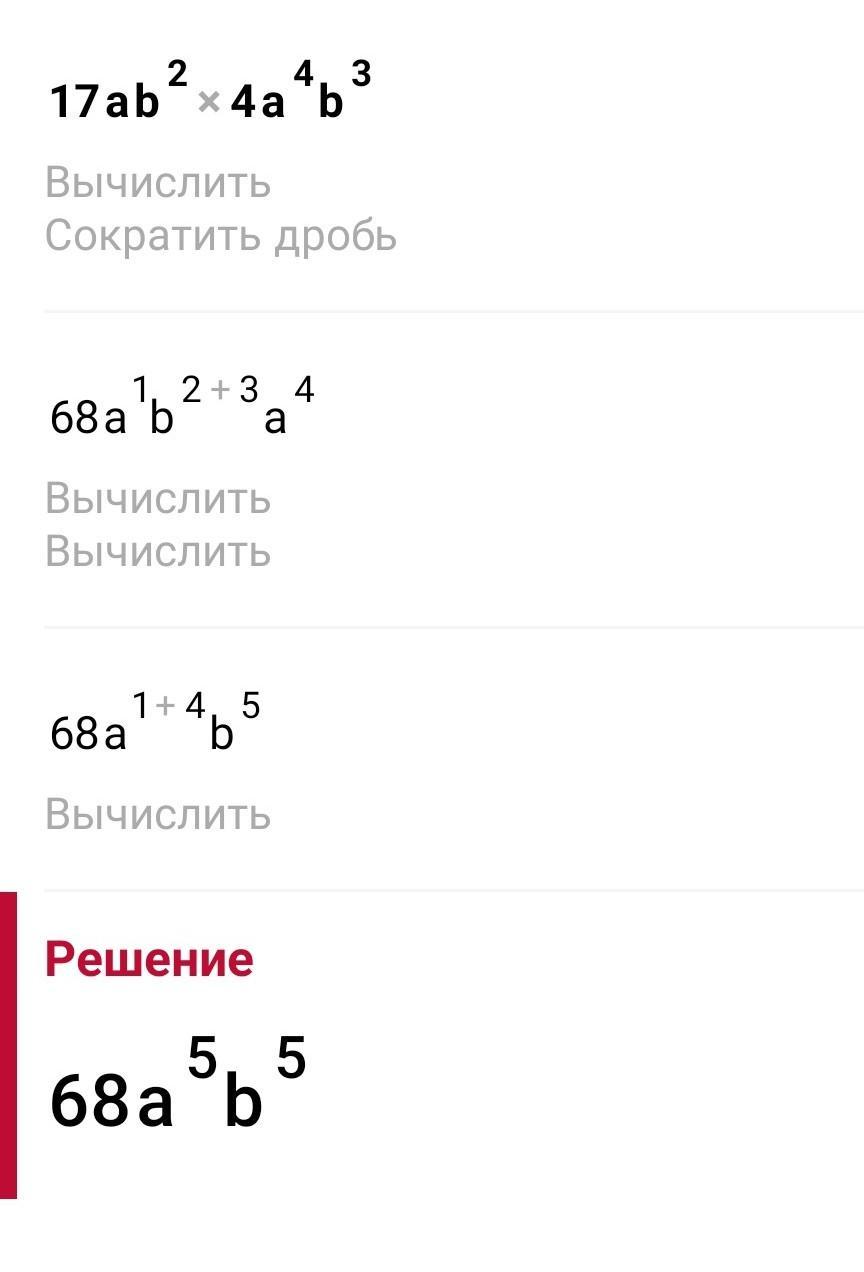Select the Решение result 68a⁵b⁵
This screenshot has width=864, height=1272.
(177, 1089)
